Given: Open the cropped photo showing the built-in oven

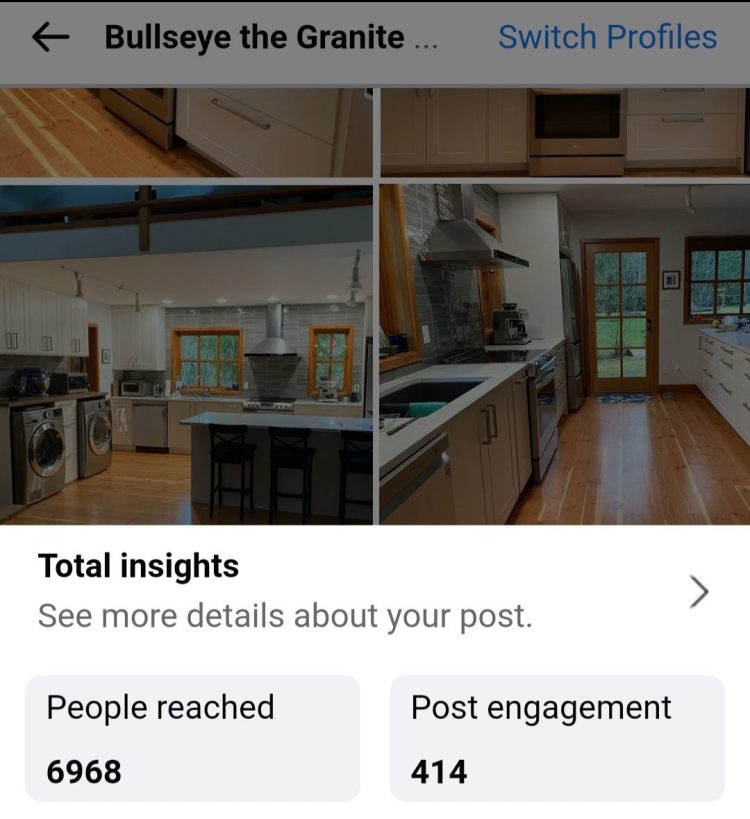Looking at the screenshot, I should 564,132.
